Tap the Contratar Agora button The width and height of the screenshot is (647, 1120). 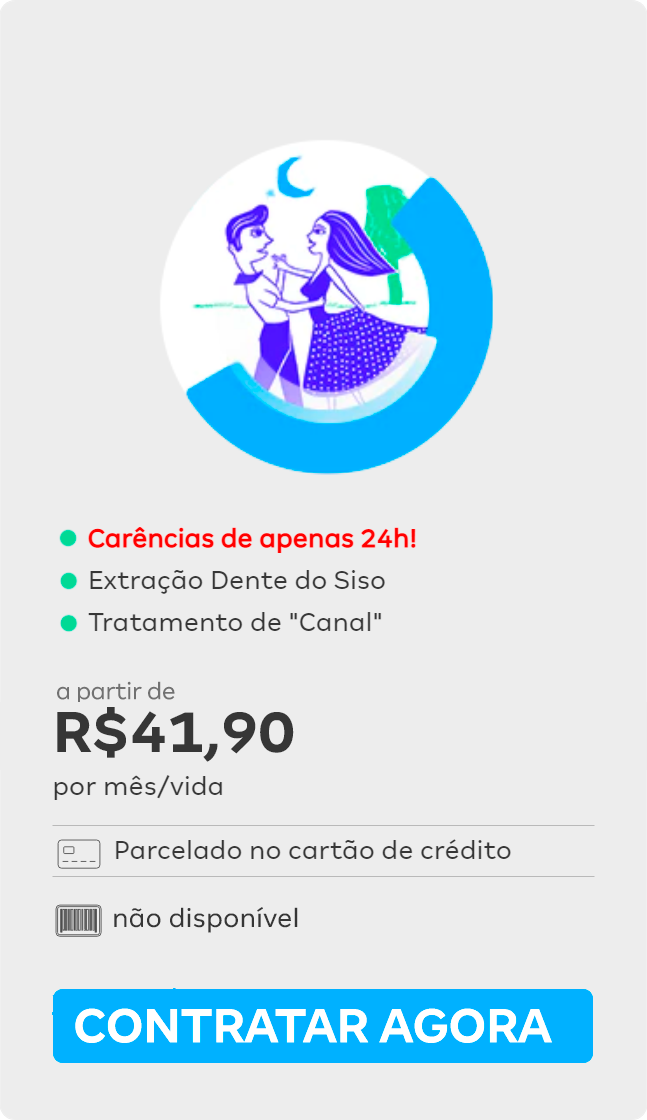point(322,1026)
